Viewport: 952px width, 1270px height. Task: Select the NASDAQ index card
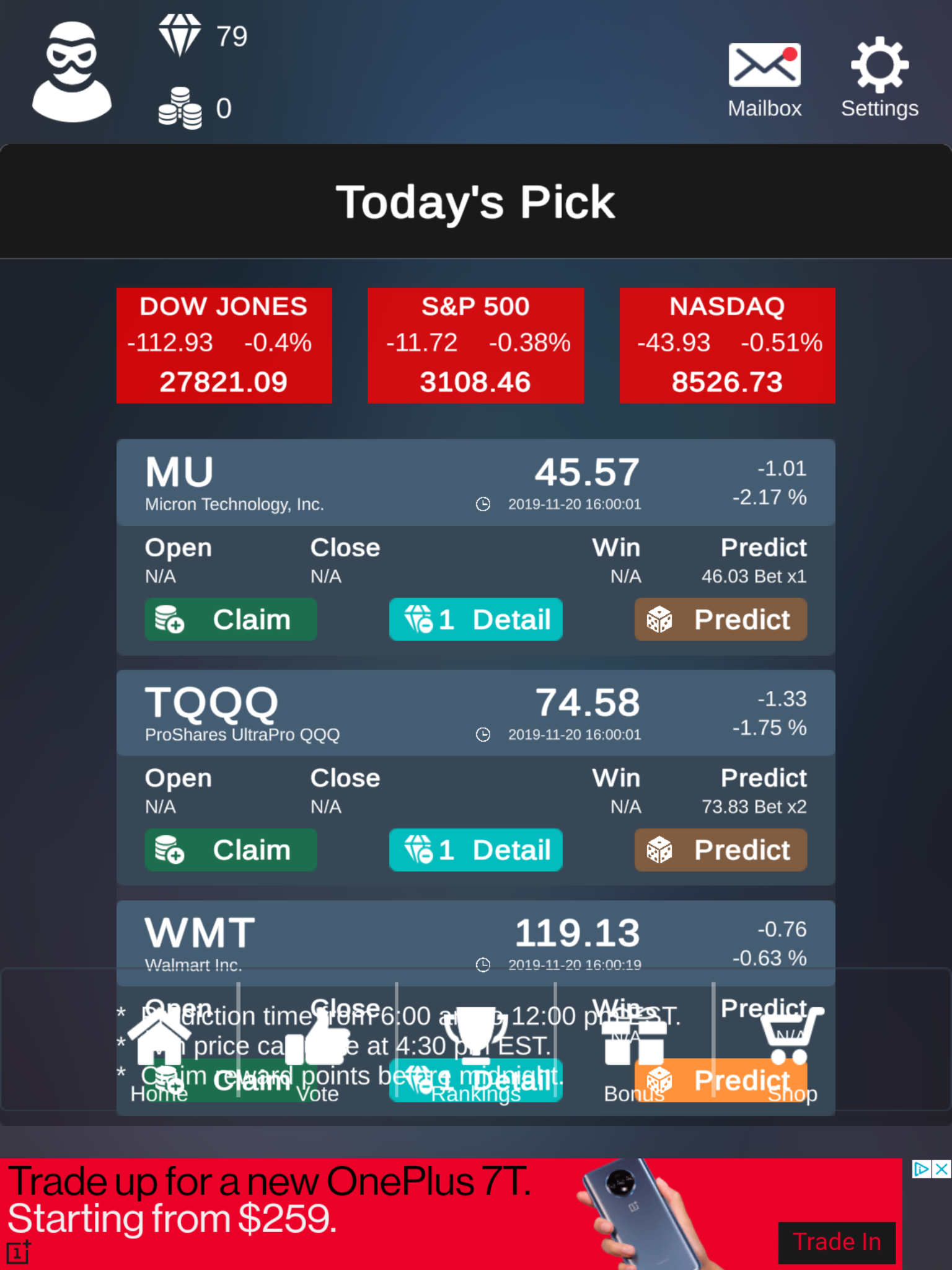[x=726, y=345]
